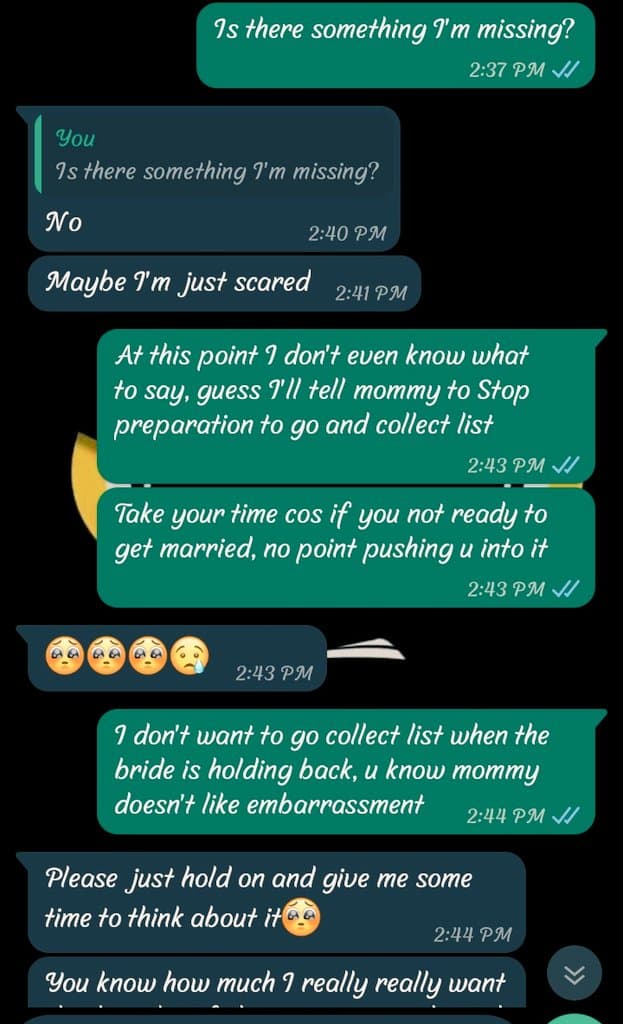This screenshot has height=1024, width=623.
Task: Jump to latest messages with down-arrow button
Action: 575,975
